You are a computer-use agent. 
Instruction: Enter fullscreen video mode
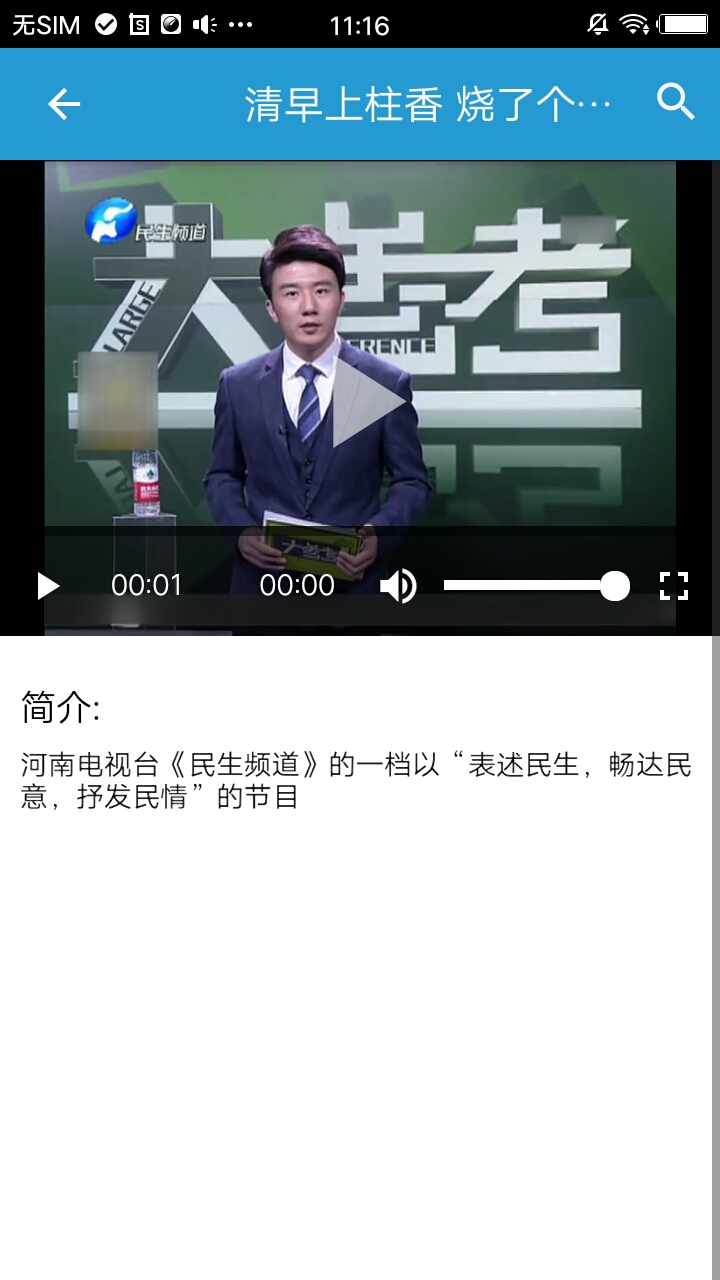[x=674, y=586]
